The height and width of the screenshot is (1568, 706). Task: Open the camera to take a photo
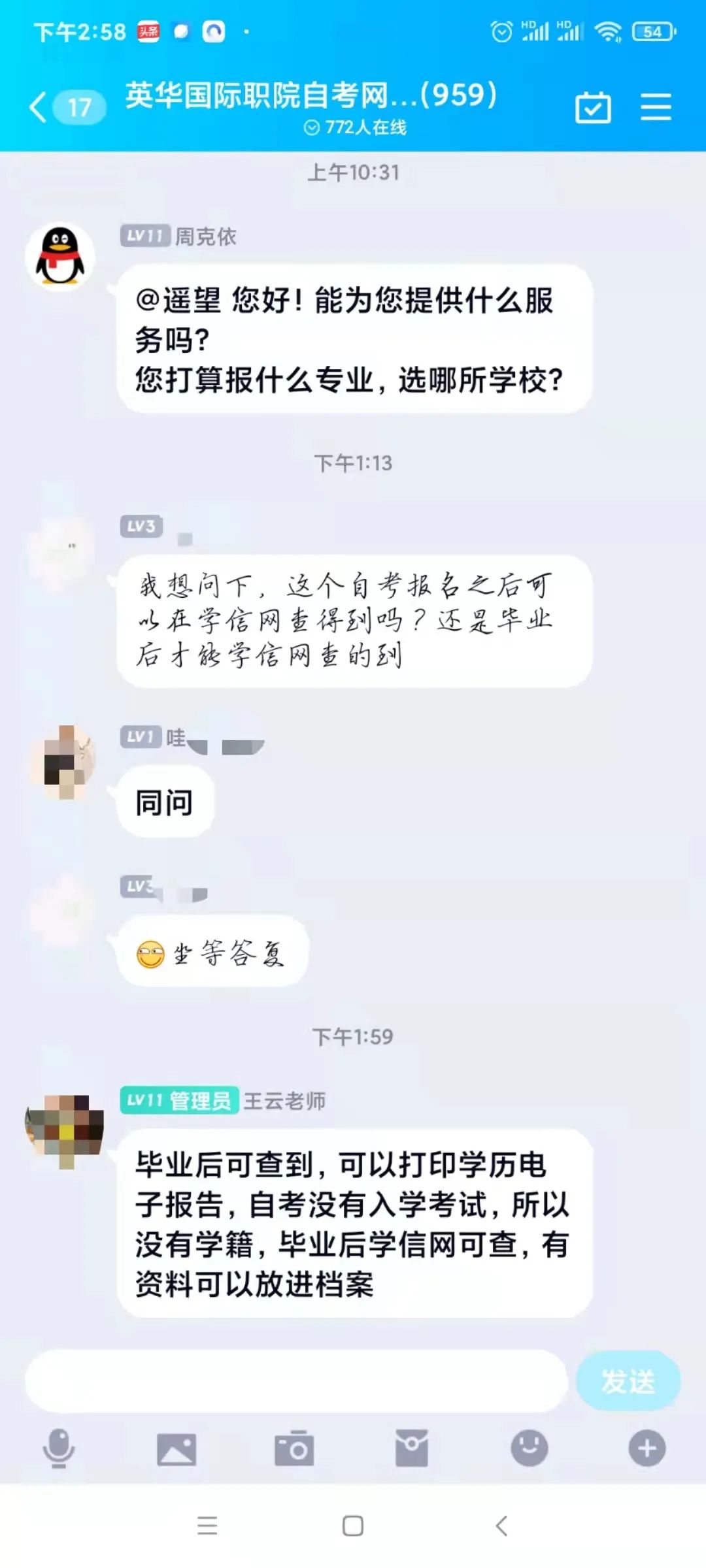[x=294, y=1449]
